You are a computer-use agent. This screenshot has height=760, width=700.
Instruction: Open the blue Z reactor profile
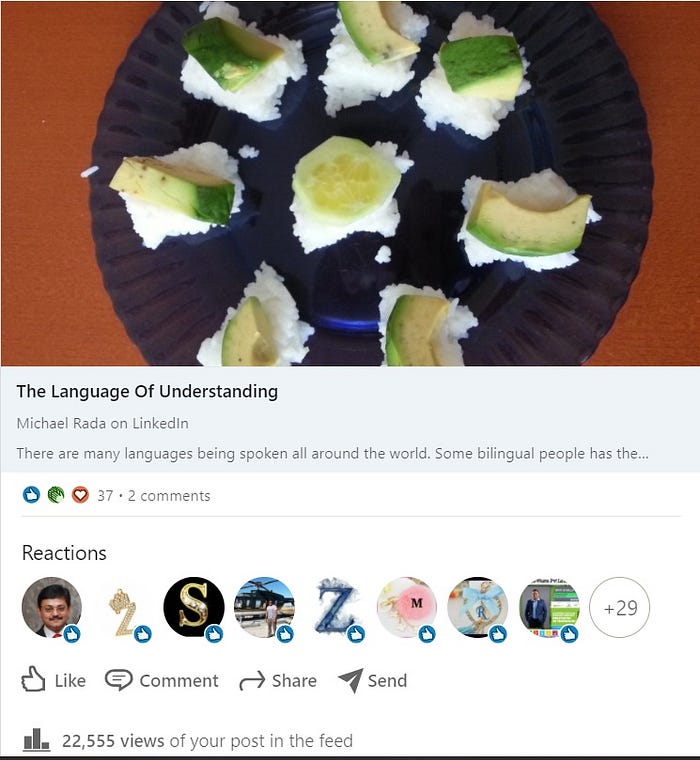(x=335, y=607)
